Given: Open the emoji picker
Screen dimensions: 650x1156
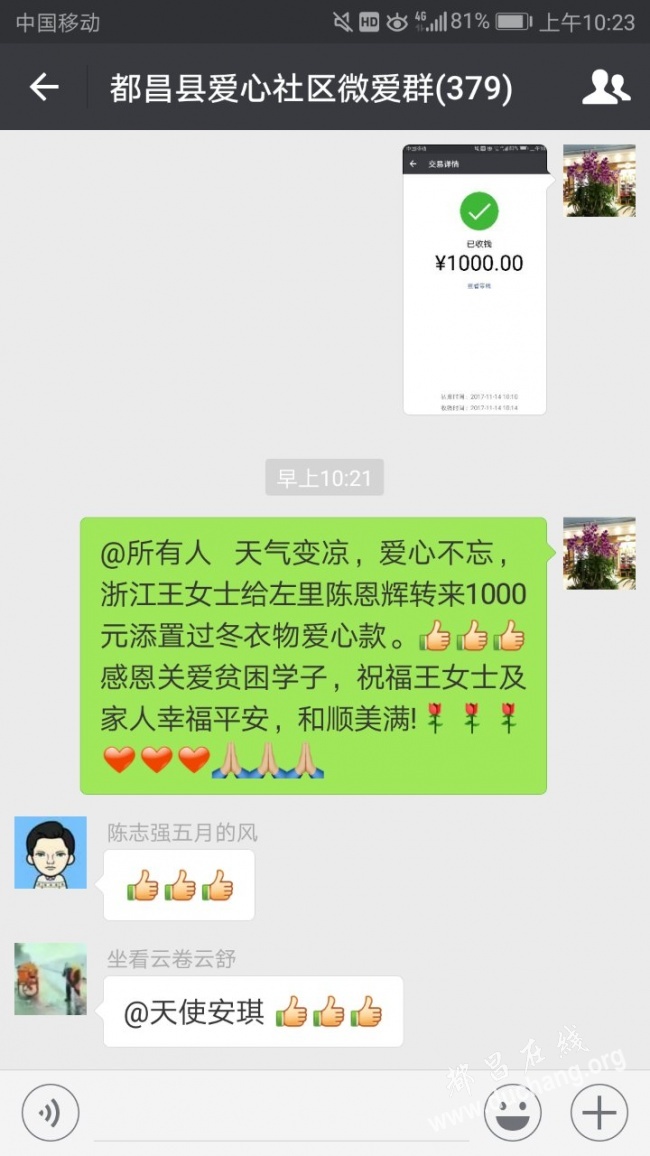Looking at the screenshot, I should pos(512,1112).
